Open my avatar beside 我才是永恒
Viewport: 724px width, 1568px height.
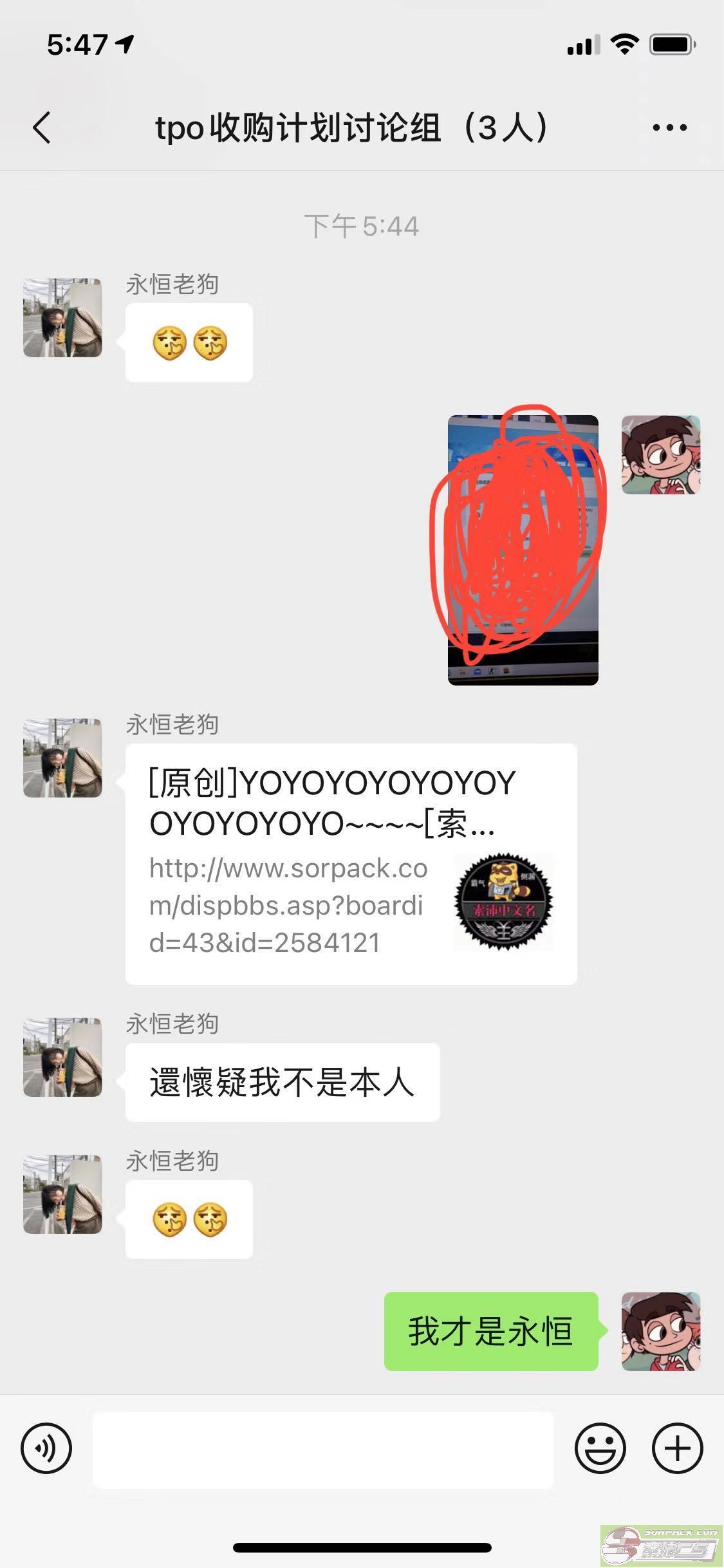[660, 1331]
